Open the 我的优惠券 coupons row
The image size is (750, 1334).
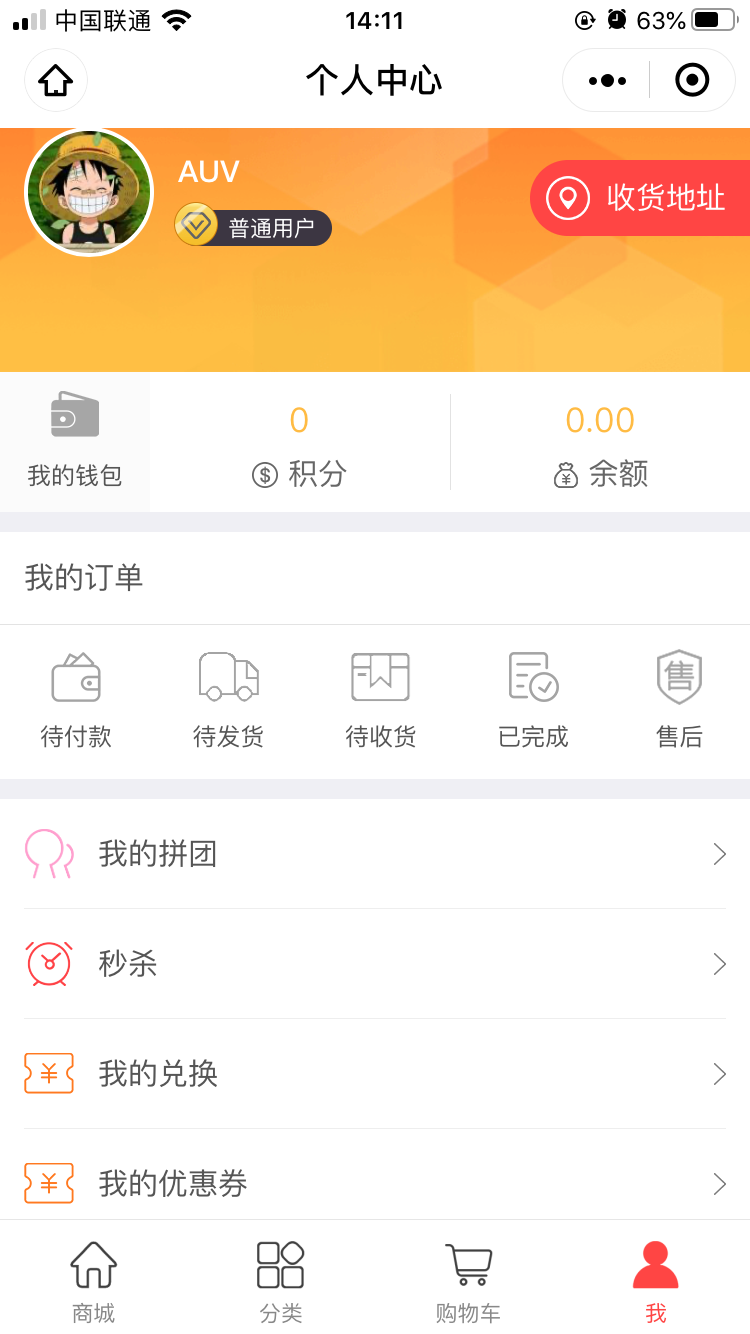375,1182
